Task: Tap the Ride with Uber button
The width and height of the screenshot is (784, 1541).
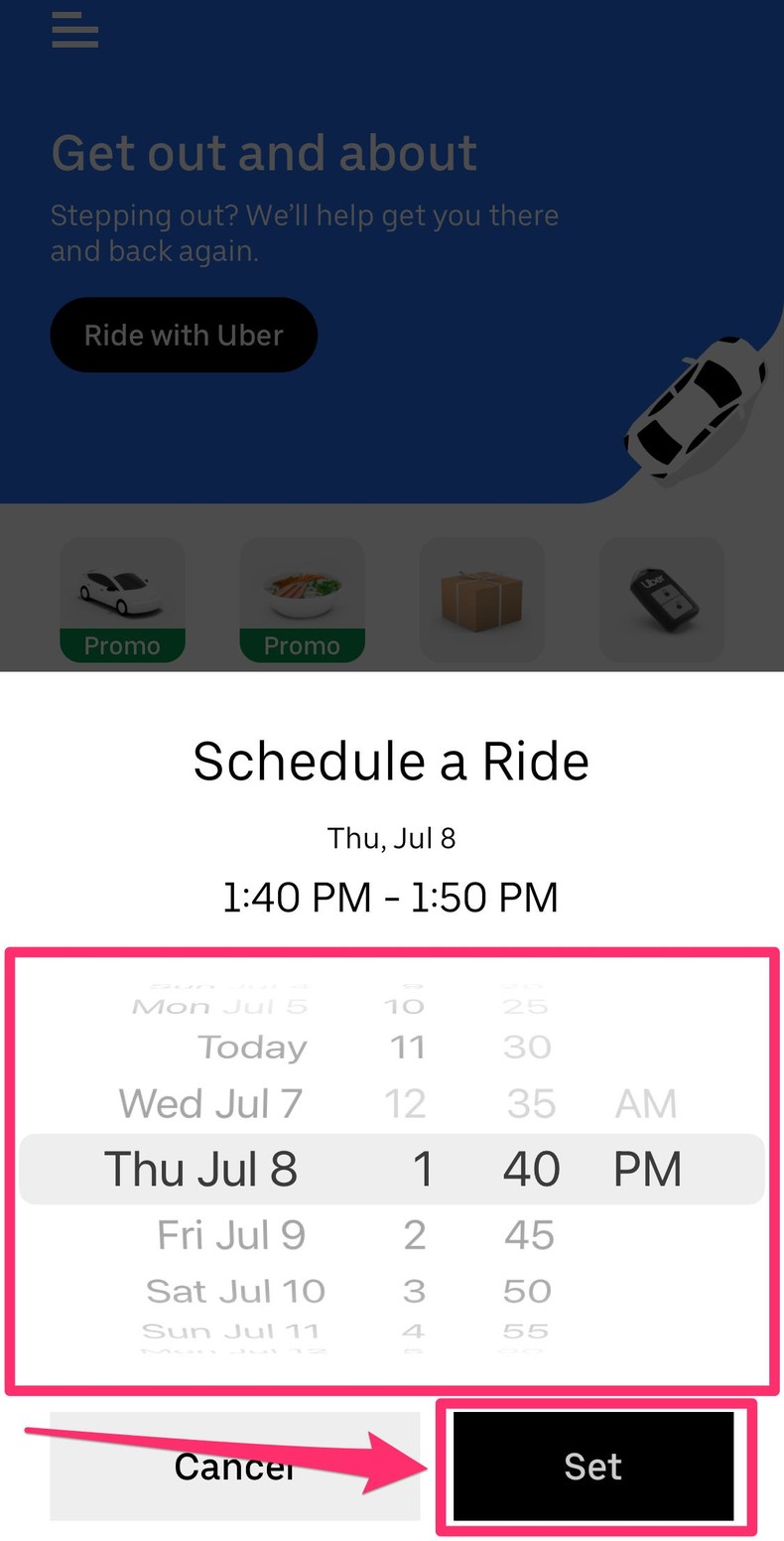Action: pyautogui.click(x=183, y=335)
